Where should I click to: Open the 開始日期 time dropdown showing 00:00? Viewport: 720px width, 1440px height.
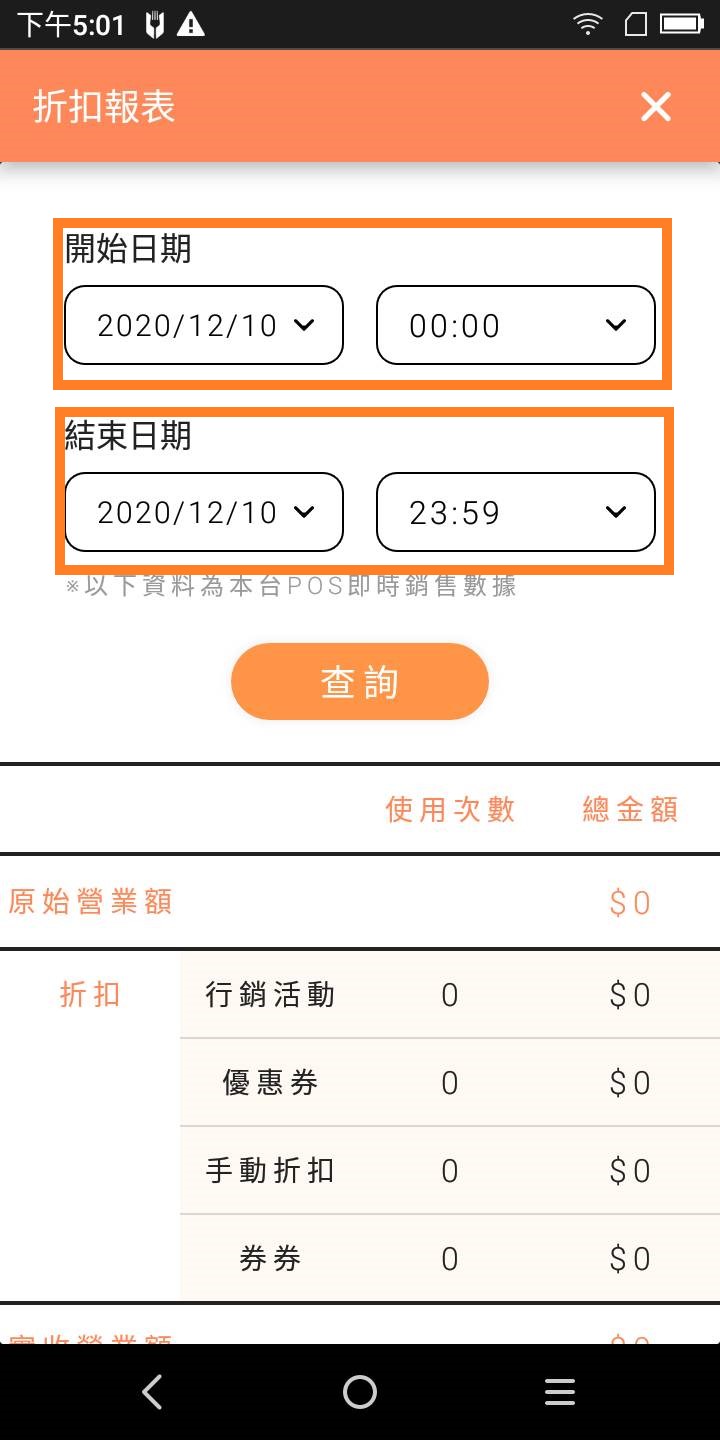pos(516,325)
